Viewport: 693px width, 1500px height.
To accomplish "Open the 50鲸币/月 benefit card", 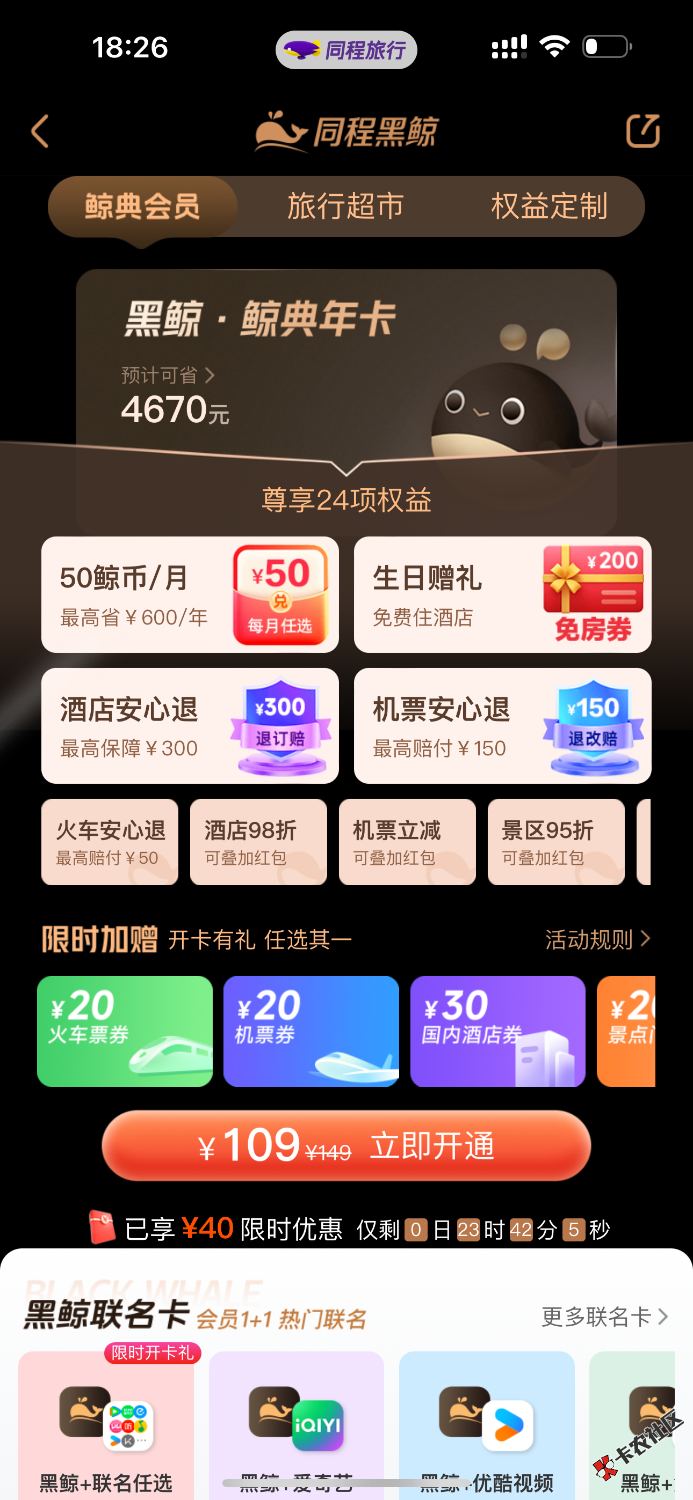I will click(190, 594).
